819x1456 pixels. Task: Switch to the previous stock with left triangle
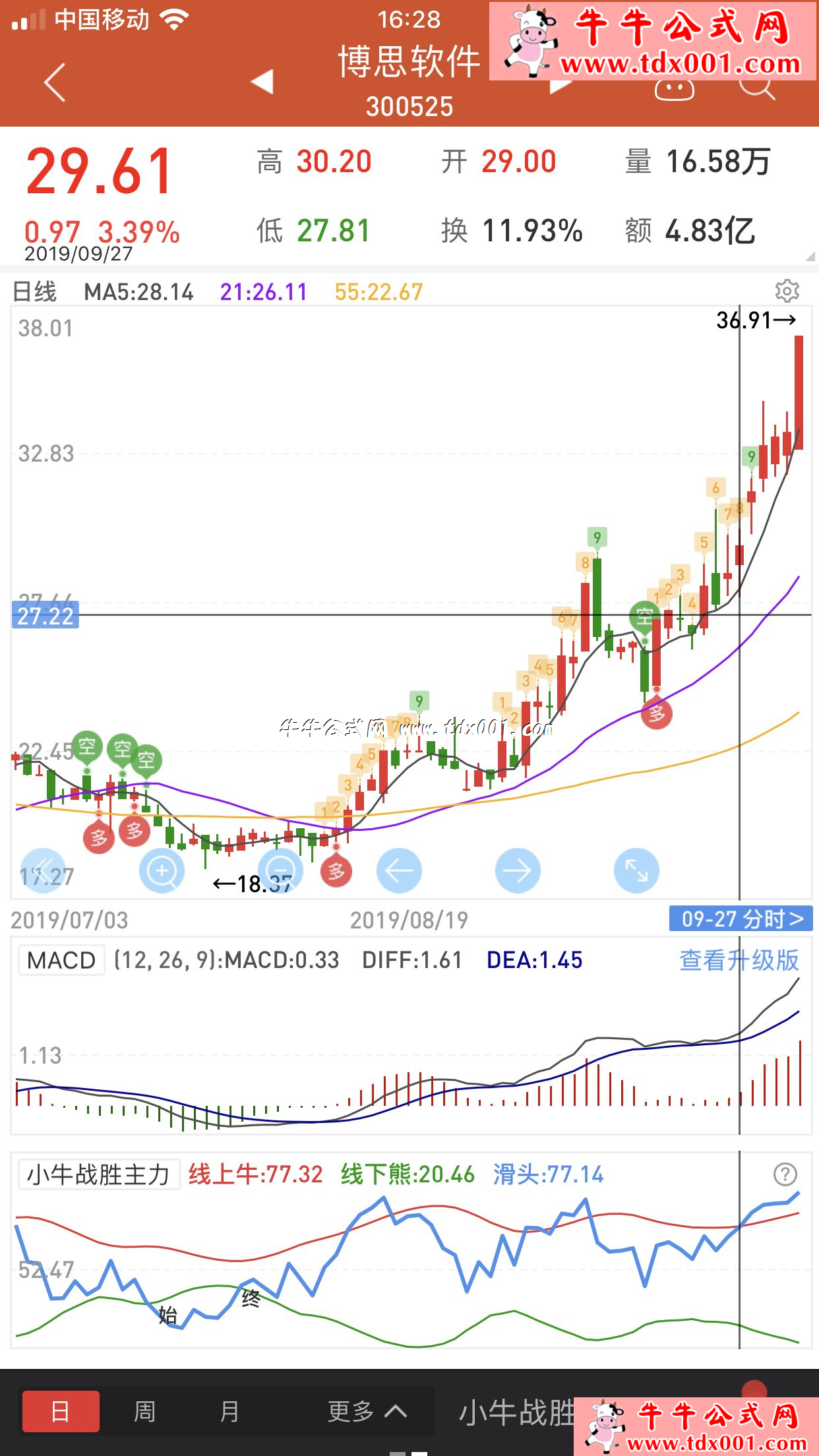[x=262, y=82]
